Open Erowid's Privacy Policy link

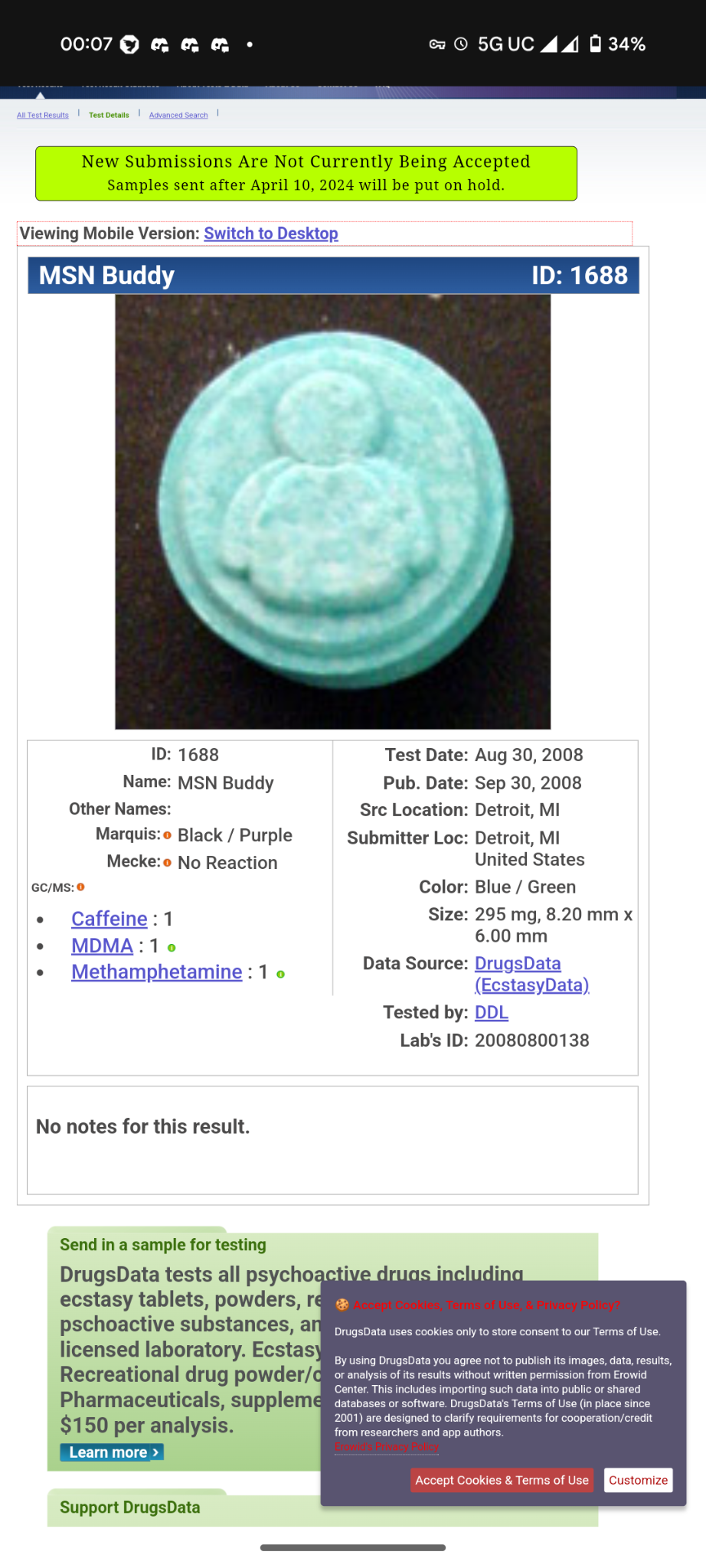(x=387, y=1447)
